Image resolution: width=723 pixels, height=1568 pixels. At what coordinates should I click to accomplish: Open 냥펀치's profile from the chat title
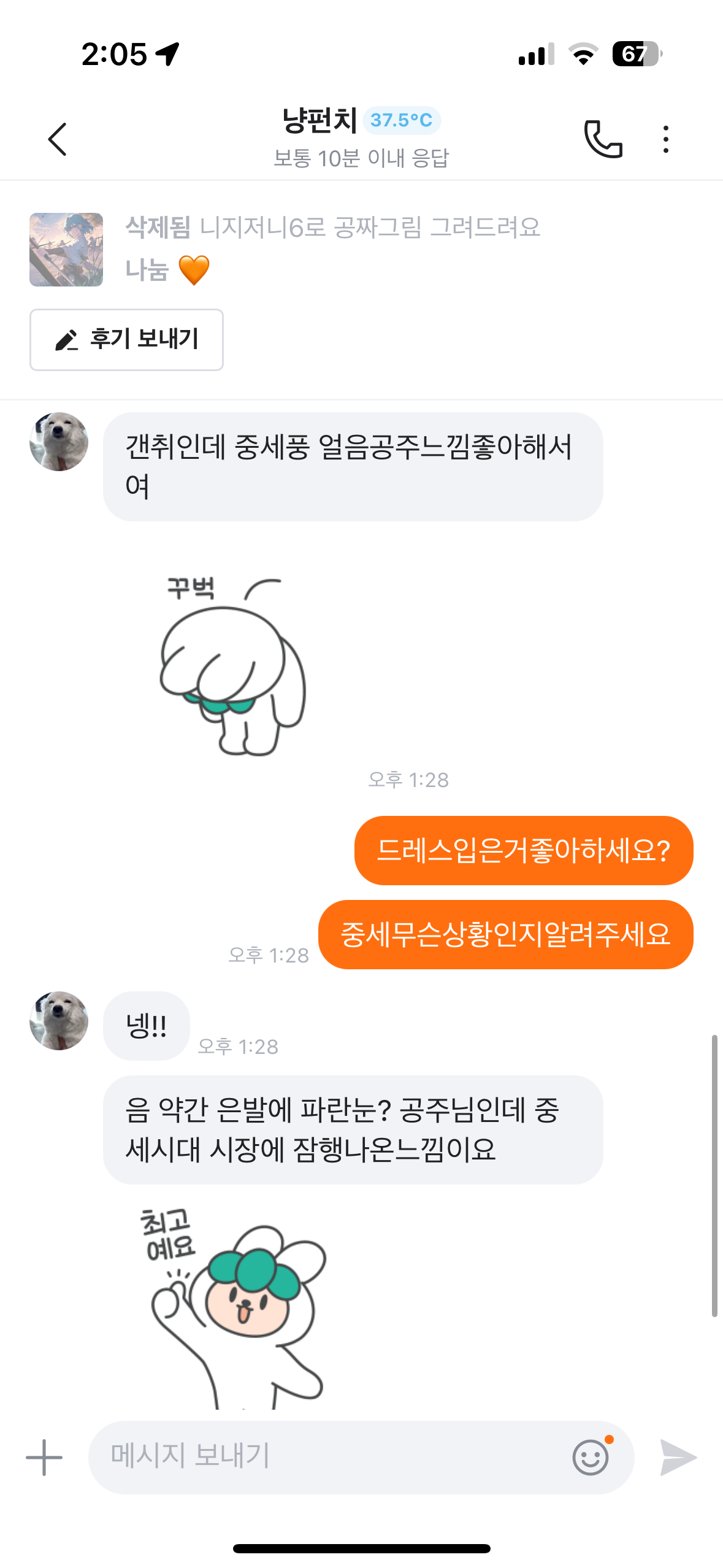click(x=320, y=120)
